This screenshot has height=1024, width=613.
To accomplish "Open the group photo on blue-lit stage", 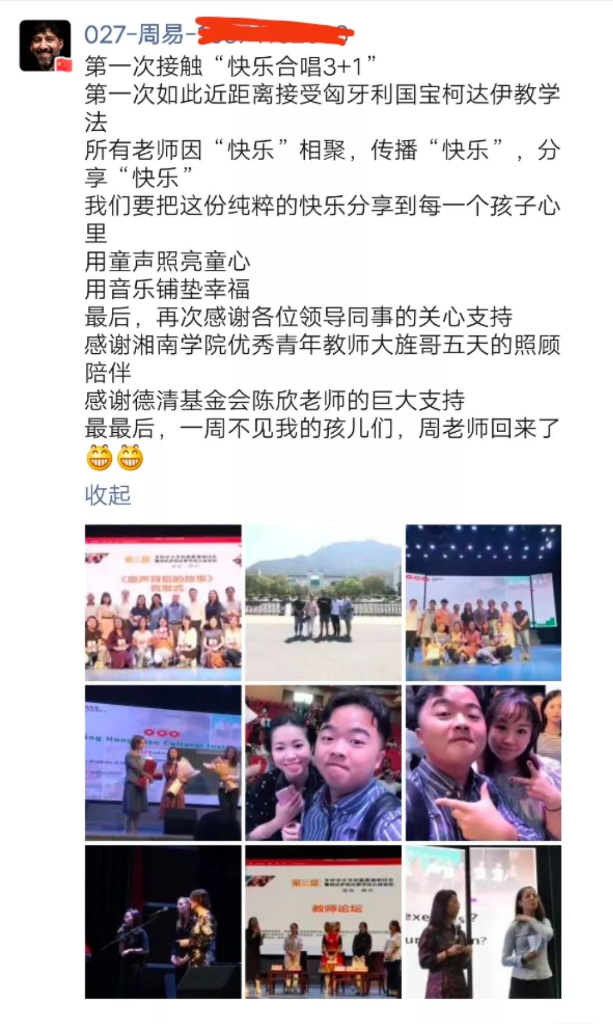I will [483, 603].
